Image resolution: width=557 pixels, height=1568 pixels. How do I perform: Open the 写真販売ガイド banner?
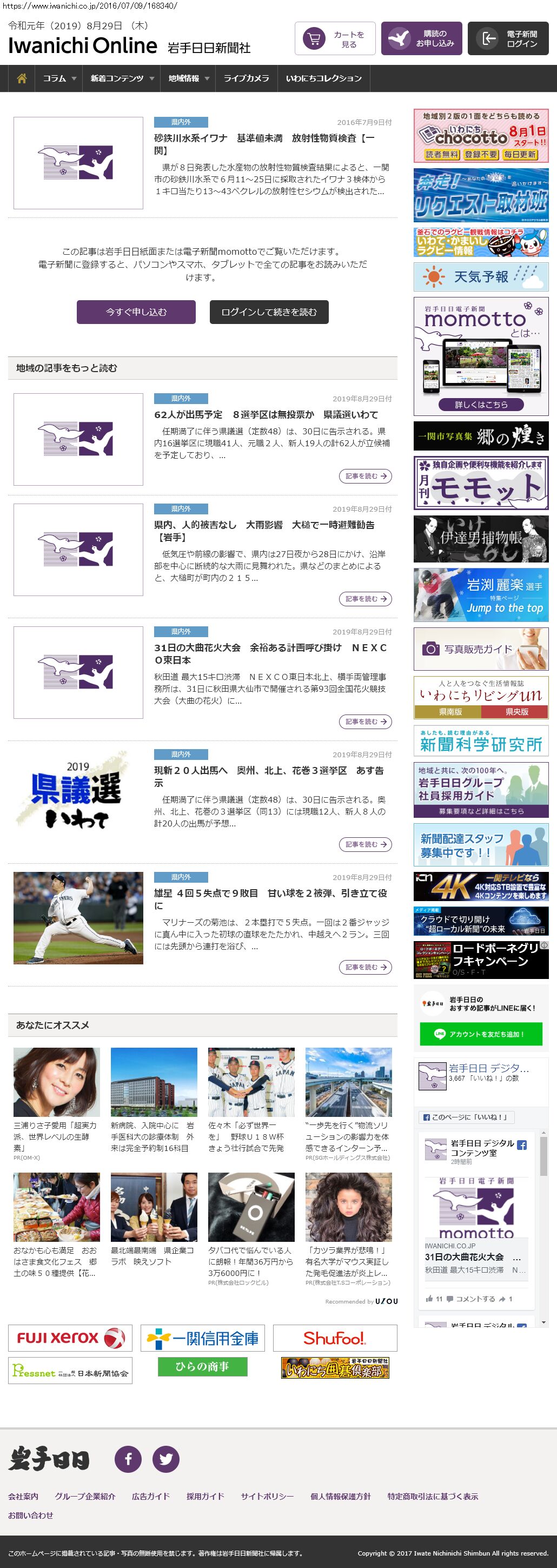pos(480,650)
